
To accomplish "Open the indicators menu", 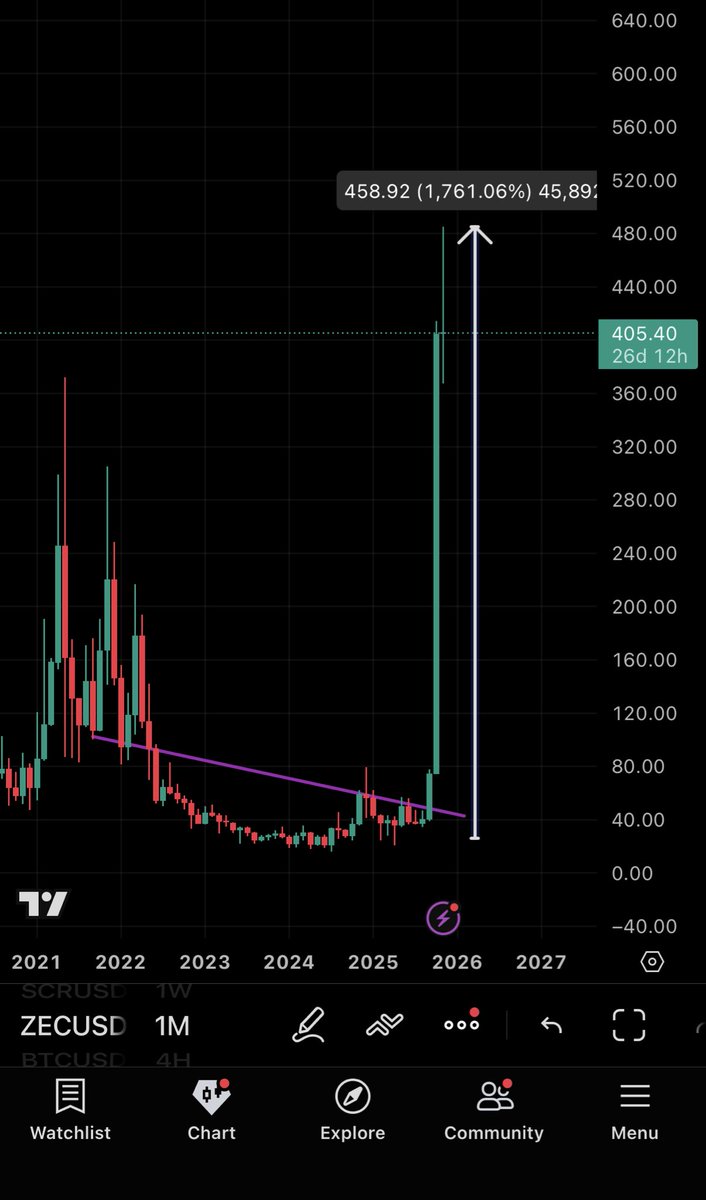I will [x=383, y=1025].
